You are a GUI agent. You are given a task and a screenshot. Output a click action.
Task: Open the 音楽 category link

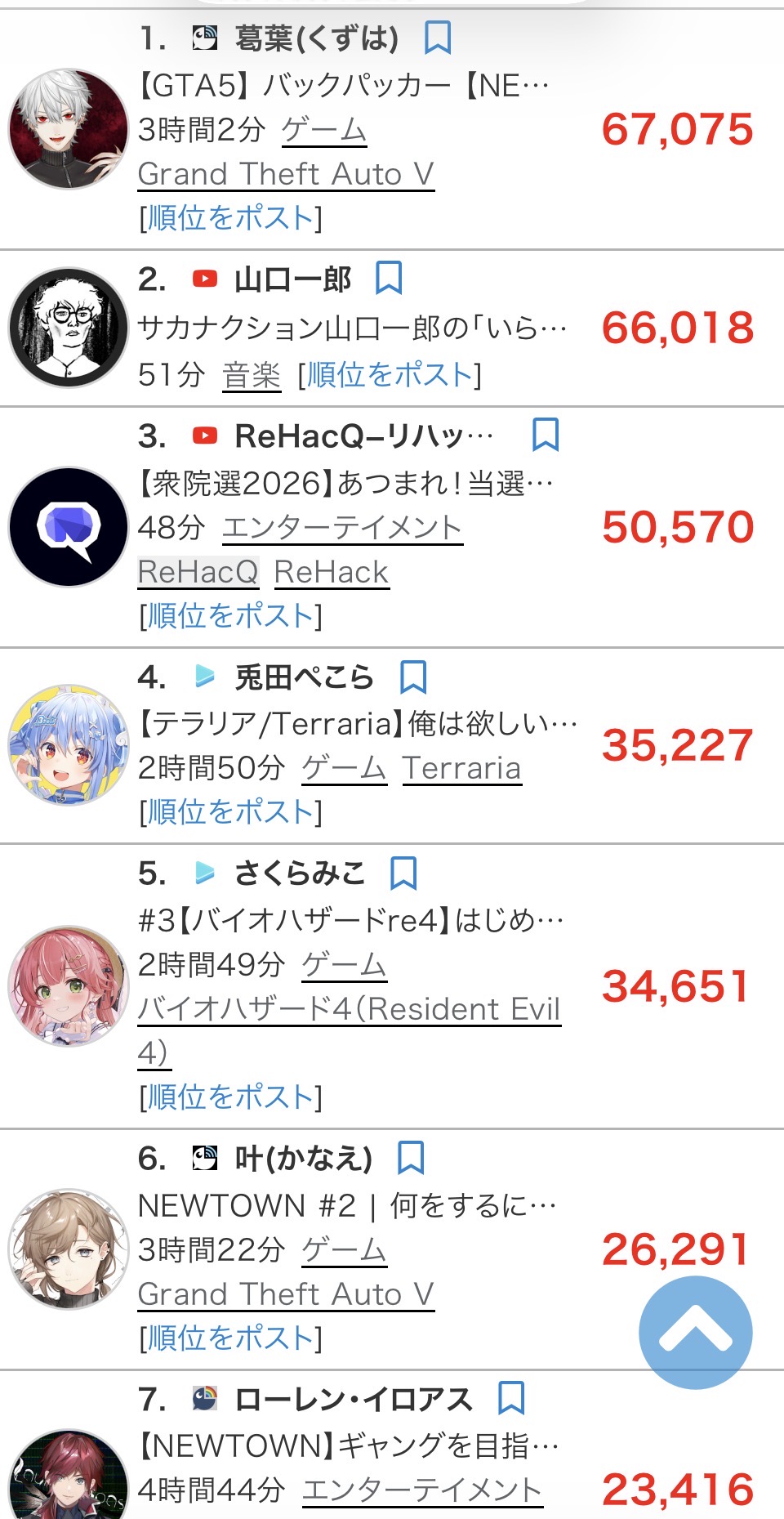252,375
